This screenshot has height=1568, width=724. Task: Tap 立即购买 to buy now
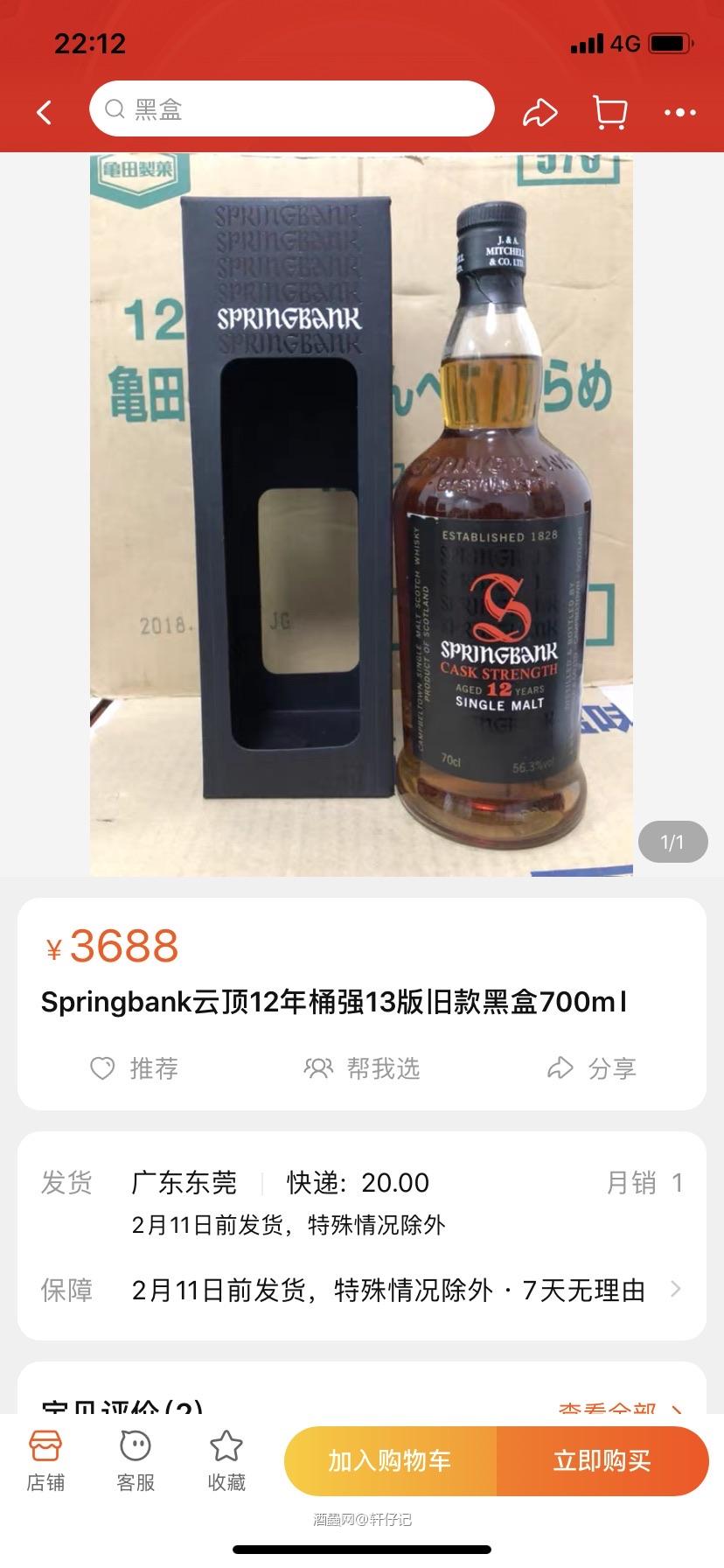pos(603,1459)
